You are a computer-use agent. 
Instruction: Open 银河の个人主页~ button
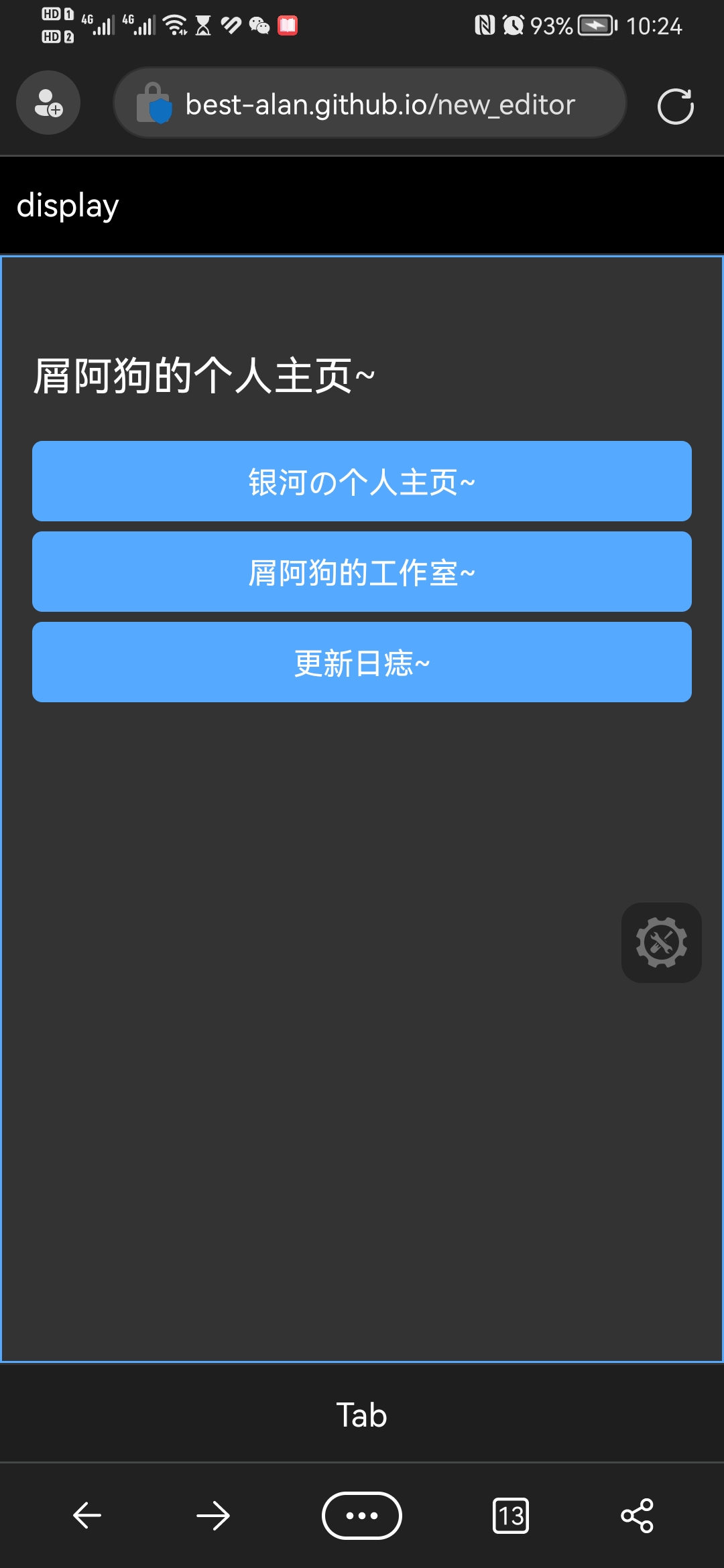362,481
